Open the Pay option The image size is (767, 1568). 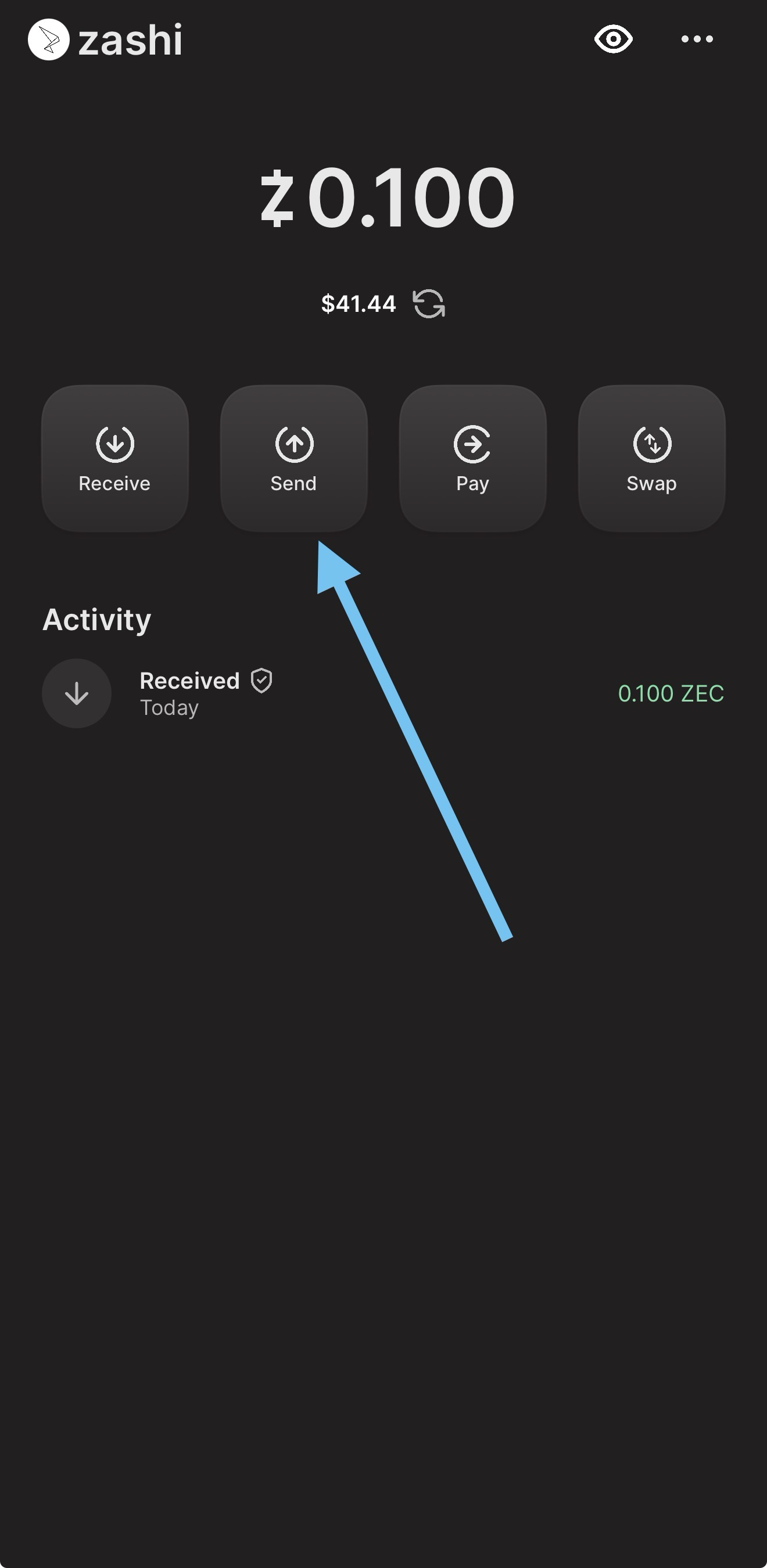(x=472, y=458)
